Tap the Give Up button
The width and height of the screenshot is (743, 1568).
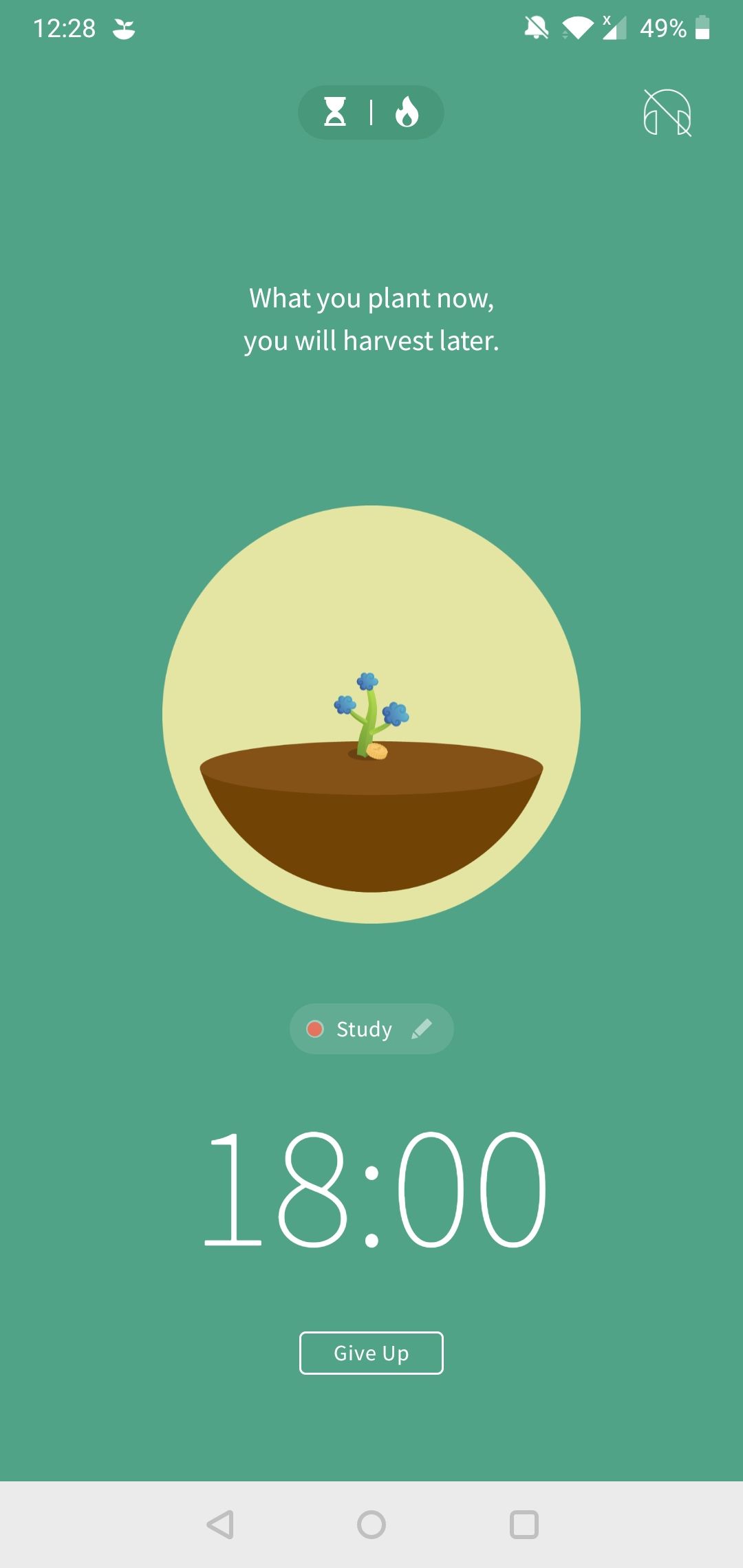click(371, 1353)
